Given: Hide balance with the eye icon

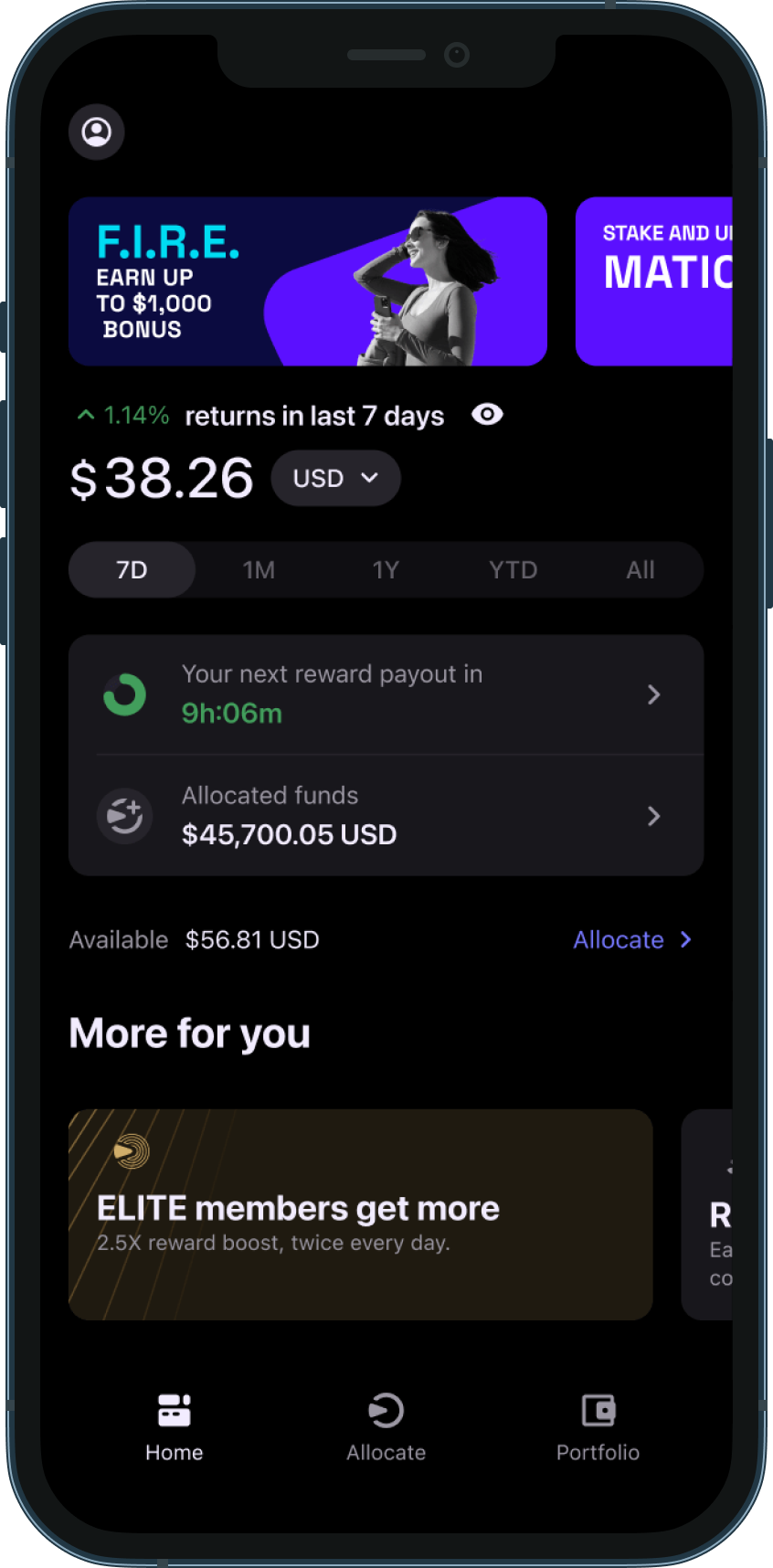Looking at the screenshot, I should 487,415.
